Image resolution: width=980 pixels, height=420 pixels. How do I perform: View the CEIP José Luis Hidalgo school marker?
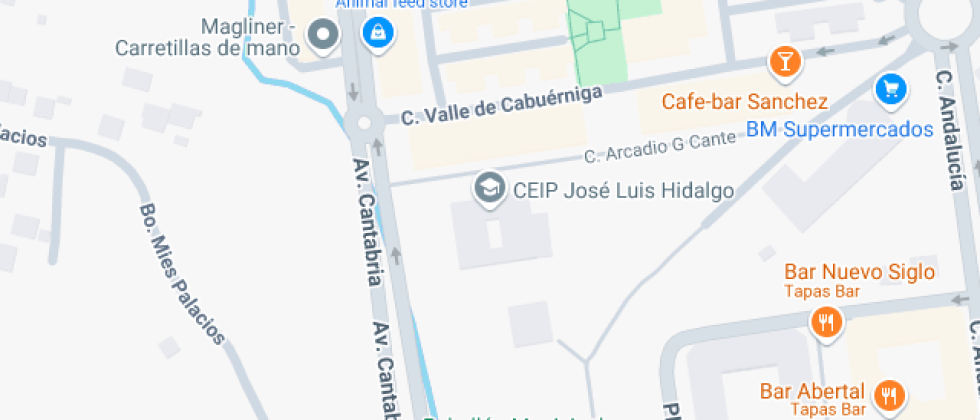coord(489,187)
